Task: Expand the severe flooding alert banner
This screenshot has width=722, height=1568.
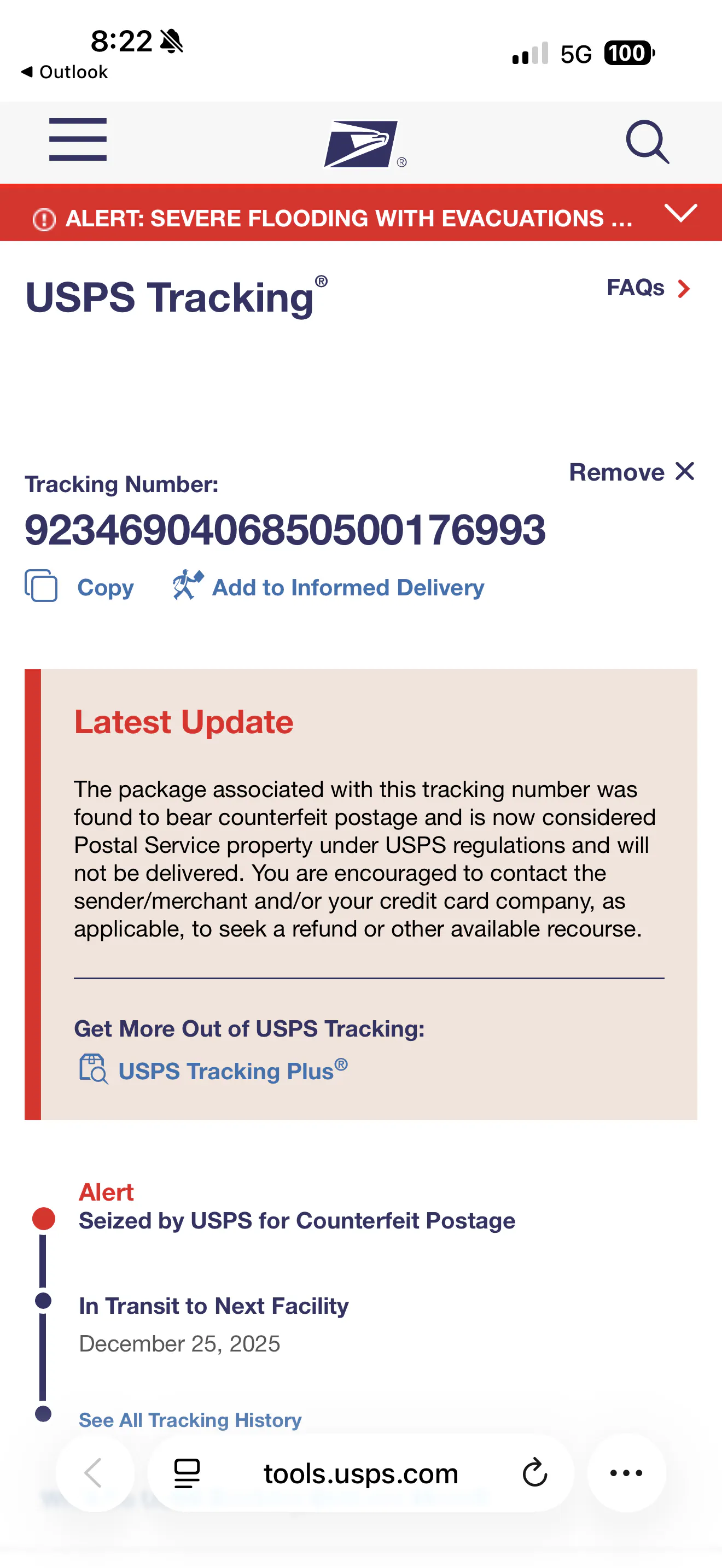Action: point(680,214)
